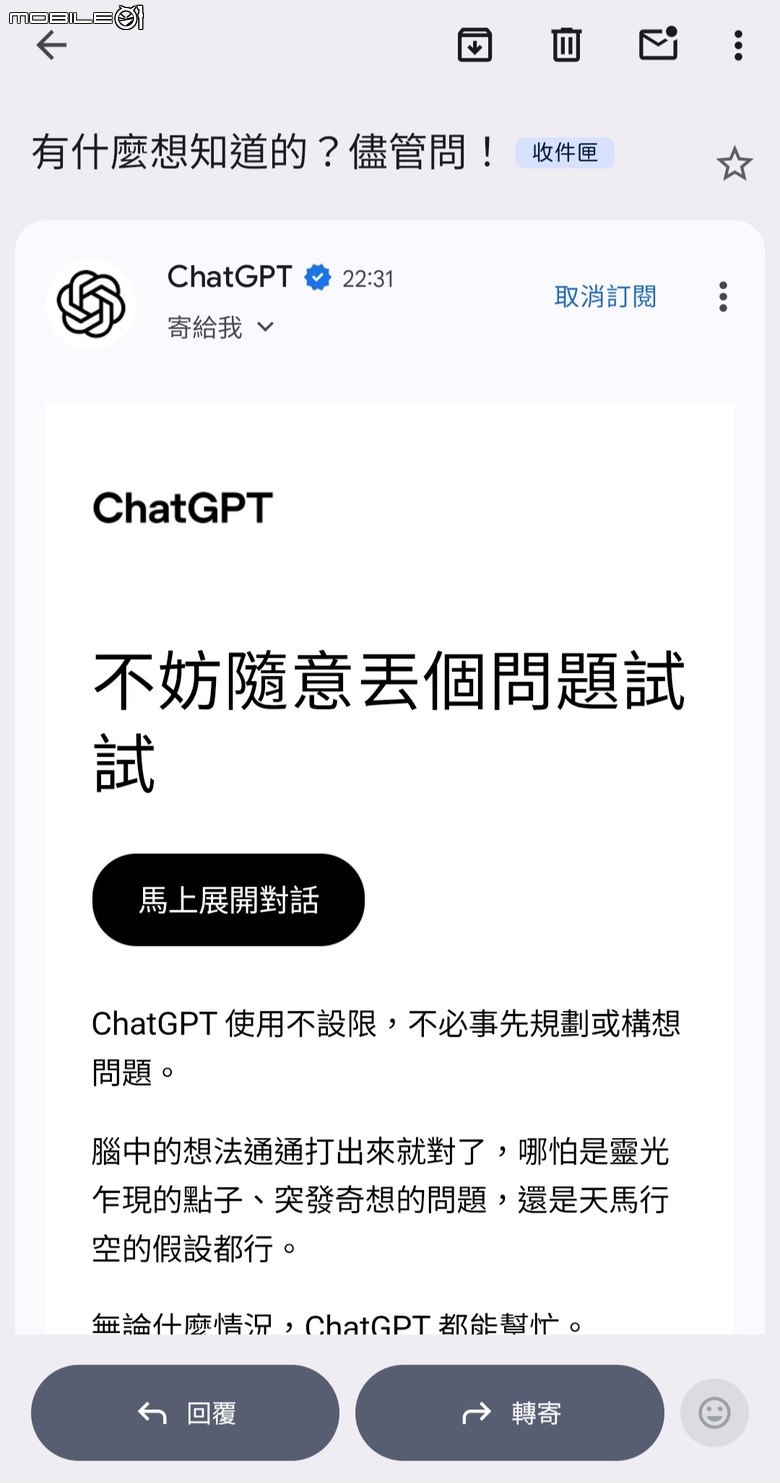Open the message options menu beside 取消訂閱

pyautogui.click(x=723, y=297)
